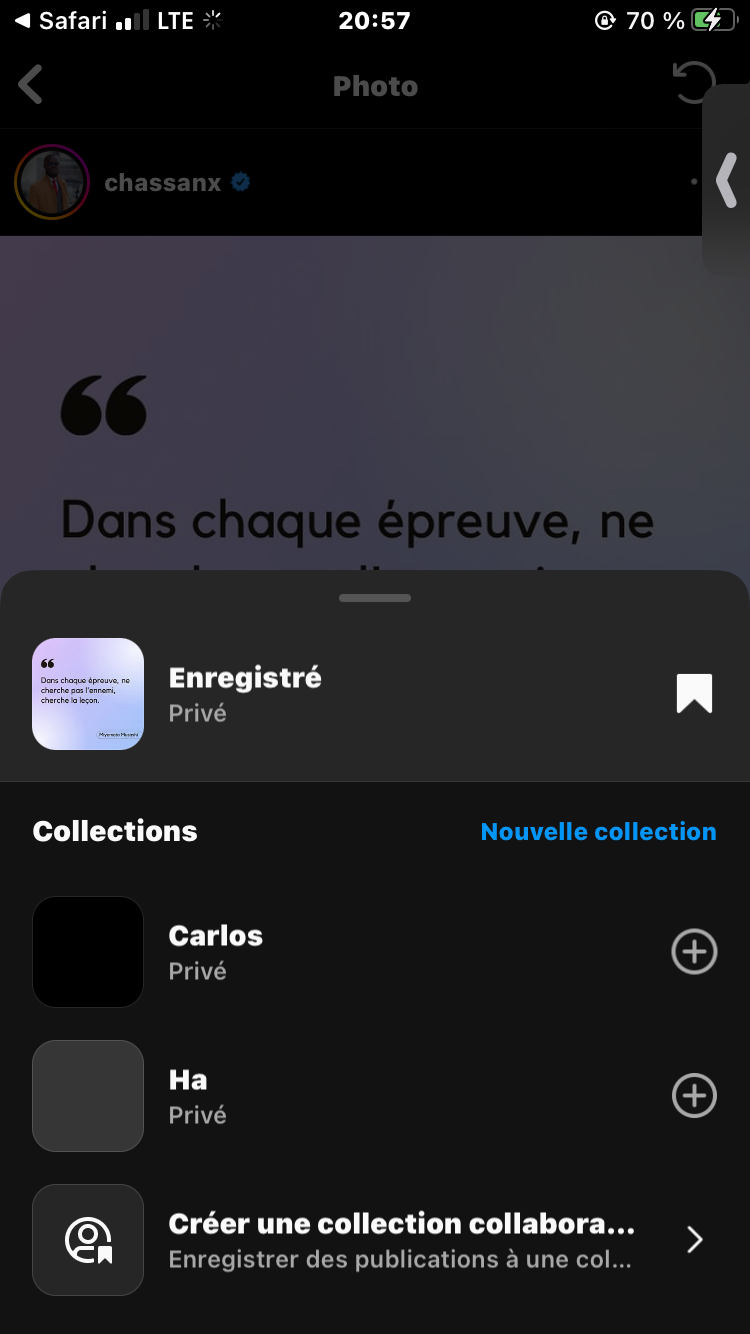Open Créer une collection collaborative
750x1334 pixels.
[400, 1240]
